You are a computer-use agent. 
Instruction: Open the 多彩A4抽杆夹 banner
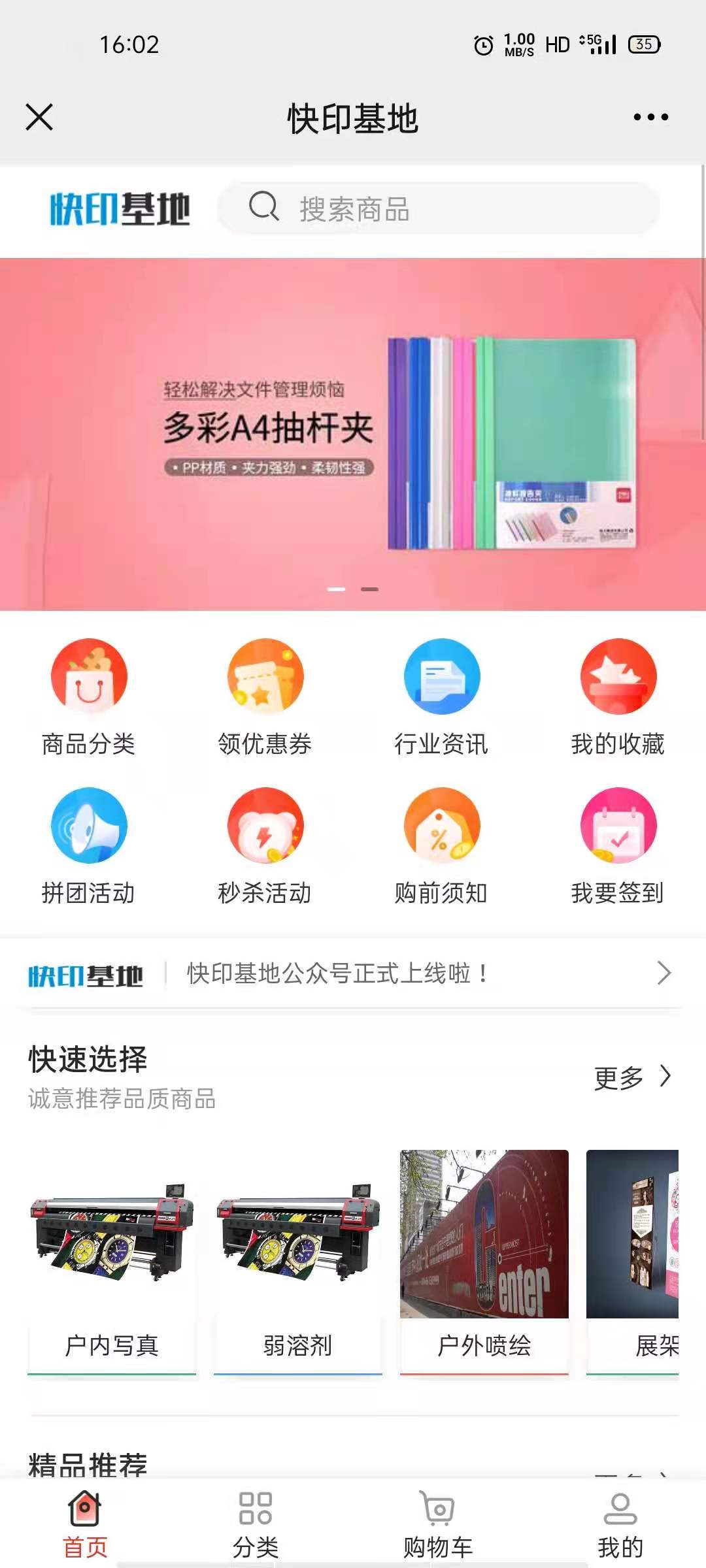pos(353,434)
